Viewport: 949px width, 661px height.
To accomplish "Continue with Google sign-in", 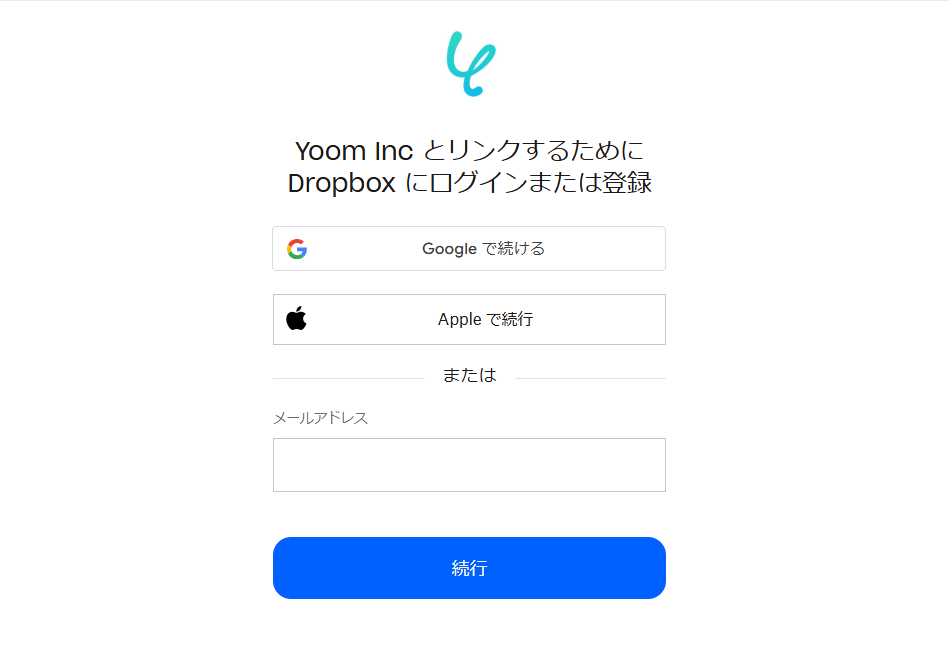I will 468,249.
